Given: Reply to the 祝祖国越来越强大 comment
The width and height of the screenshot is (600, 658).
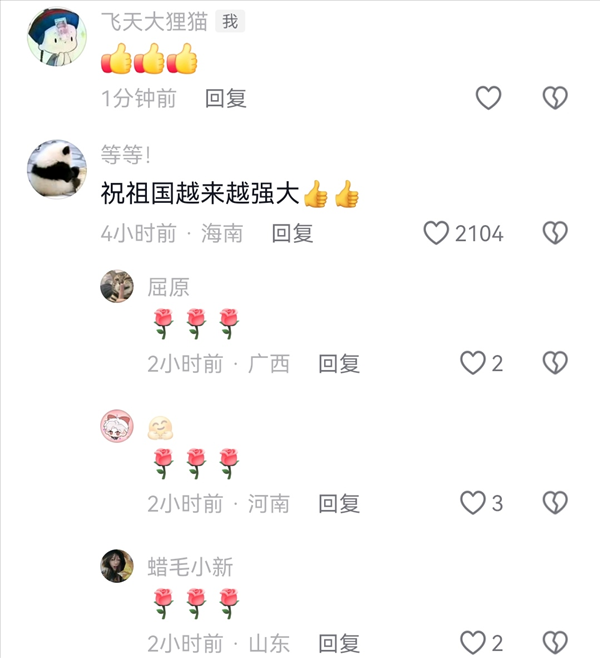Looking at the screenshot, I should coord(292,233).
